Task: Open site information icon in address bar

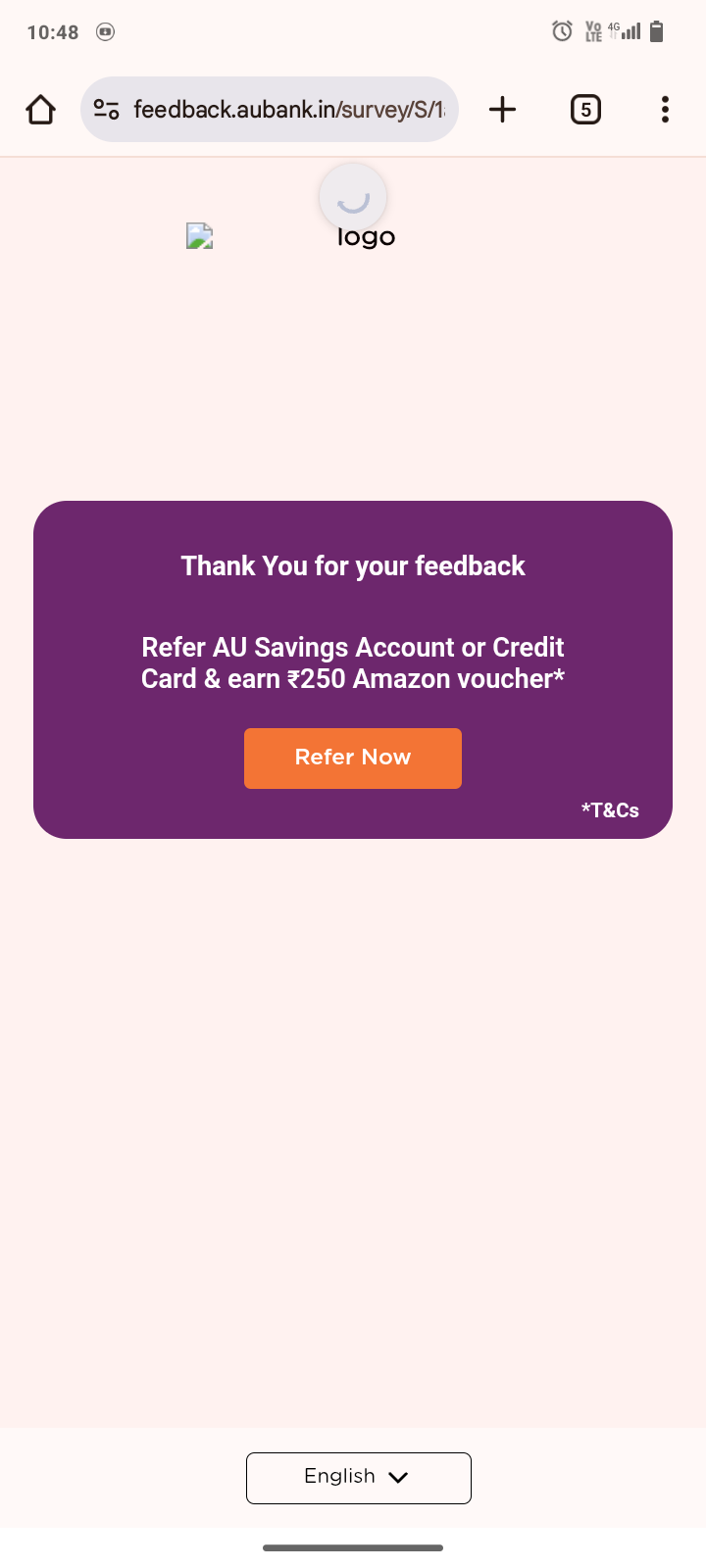Action: tap(107, 110)
